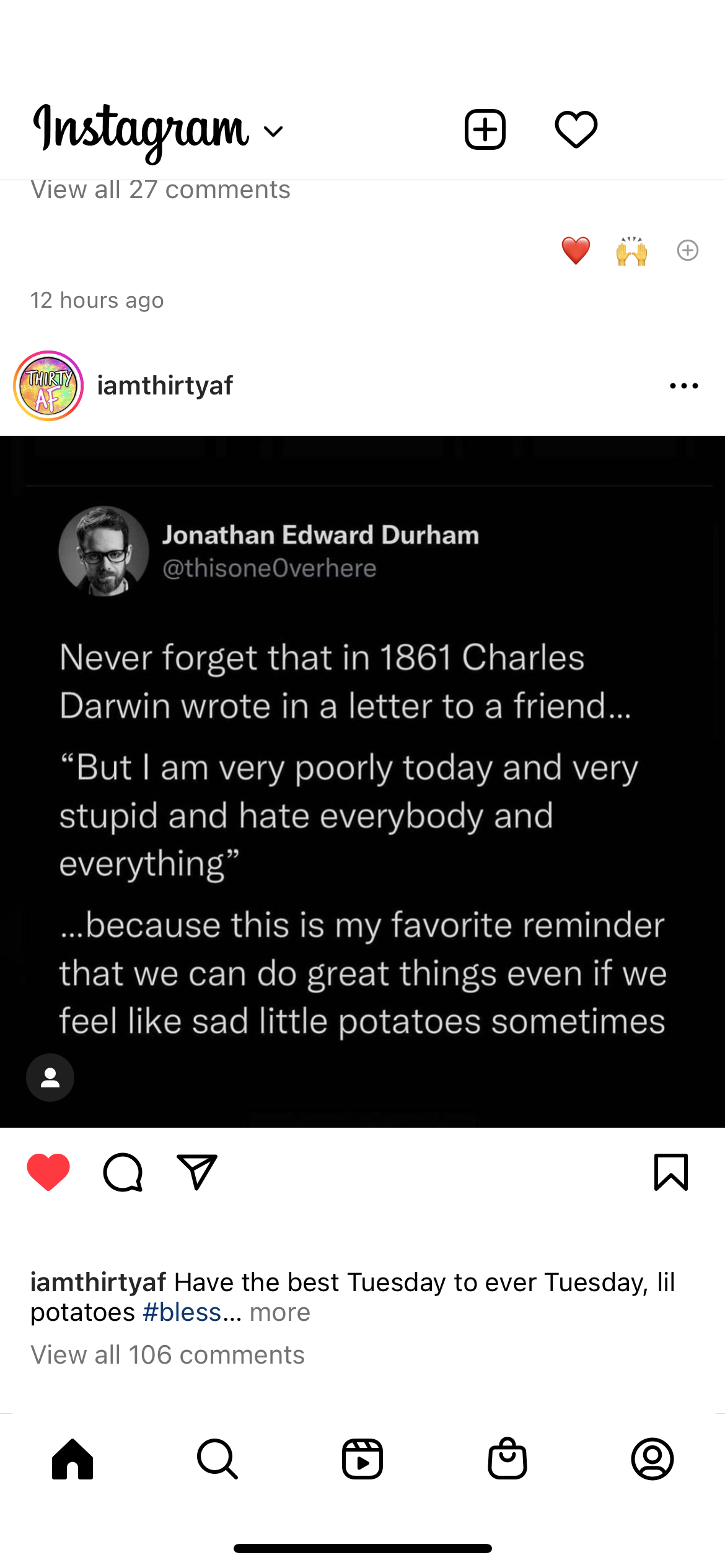This screenshot has width=725, height=1568.
Task: View all 27 comments
Action: tap(160, 190)
